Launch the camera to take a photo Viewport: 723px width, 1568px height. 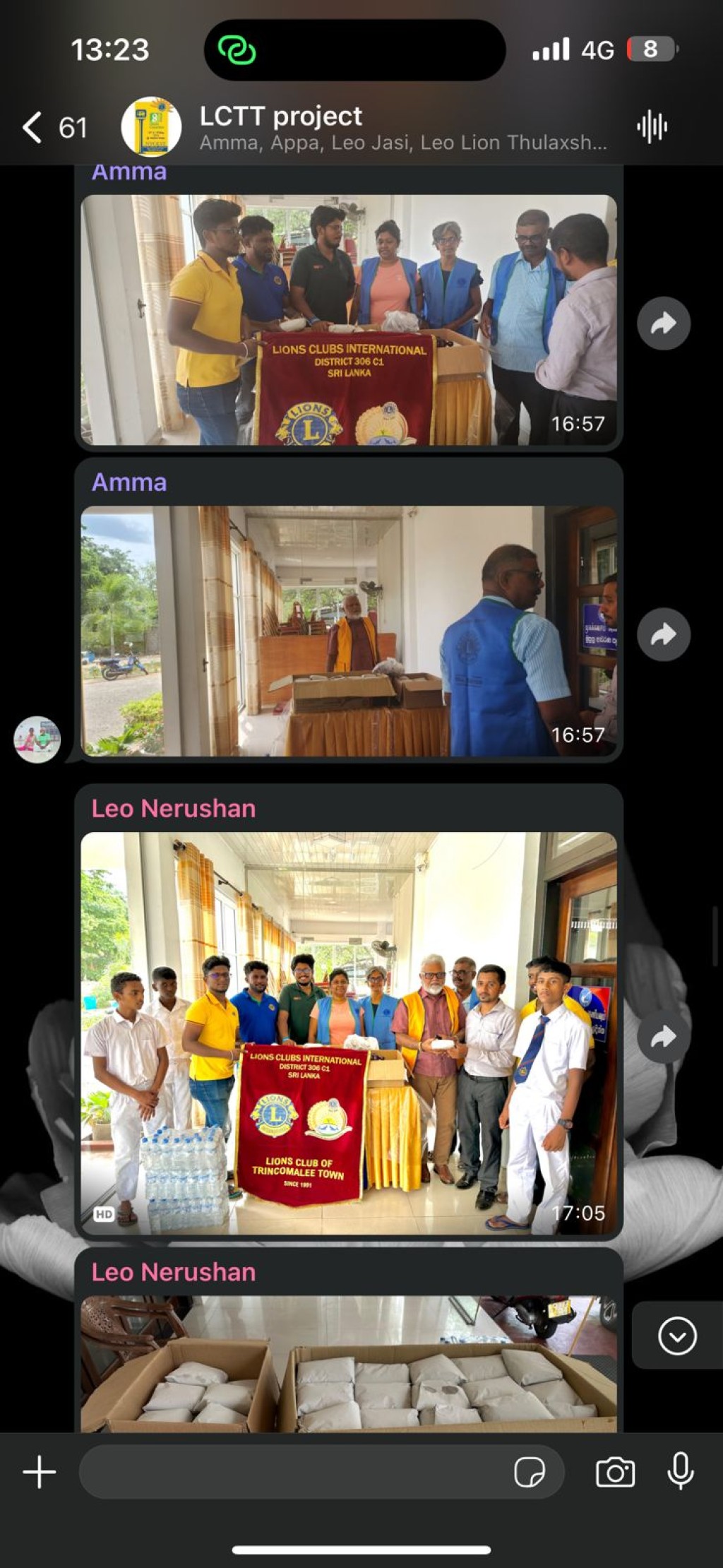[x=615, y=1473]
